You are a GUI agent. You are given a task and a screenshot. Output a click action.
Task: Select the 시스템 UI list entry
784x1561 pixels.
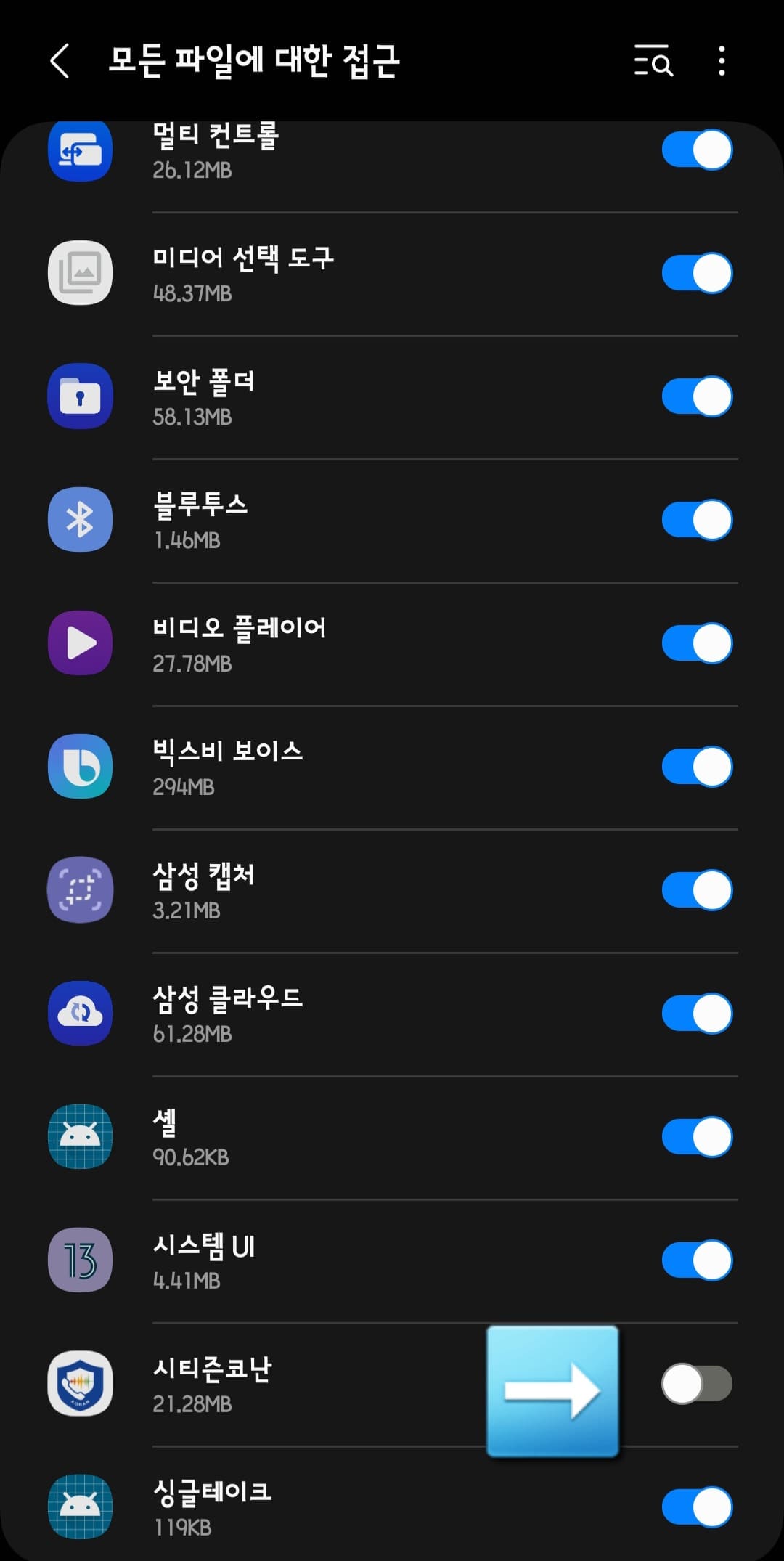point(363,1260)
